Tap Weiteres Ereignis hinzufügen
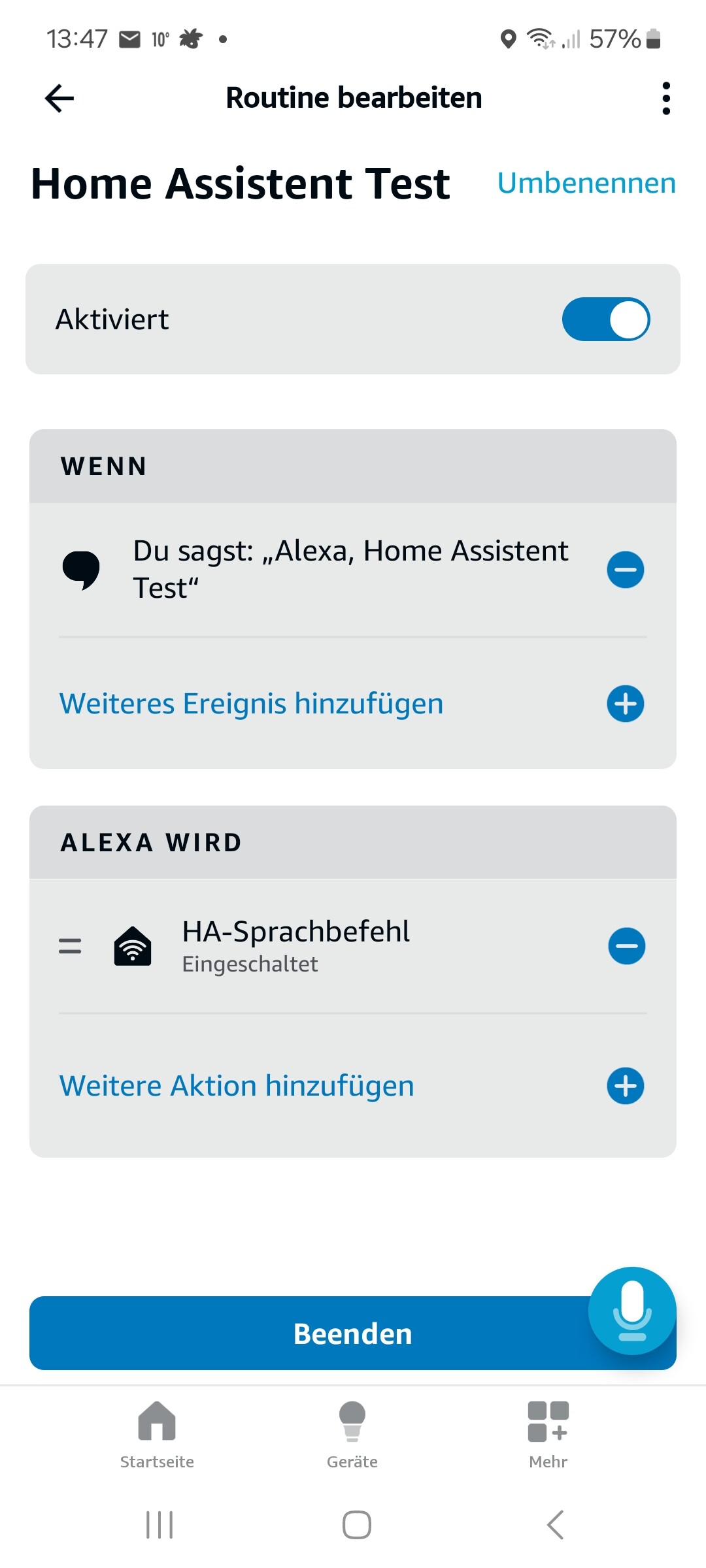The width and height of the screenshot is (706, 1568). click(352, 704)
